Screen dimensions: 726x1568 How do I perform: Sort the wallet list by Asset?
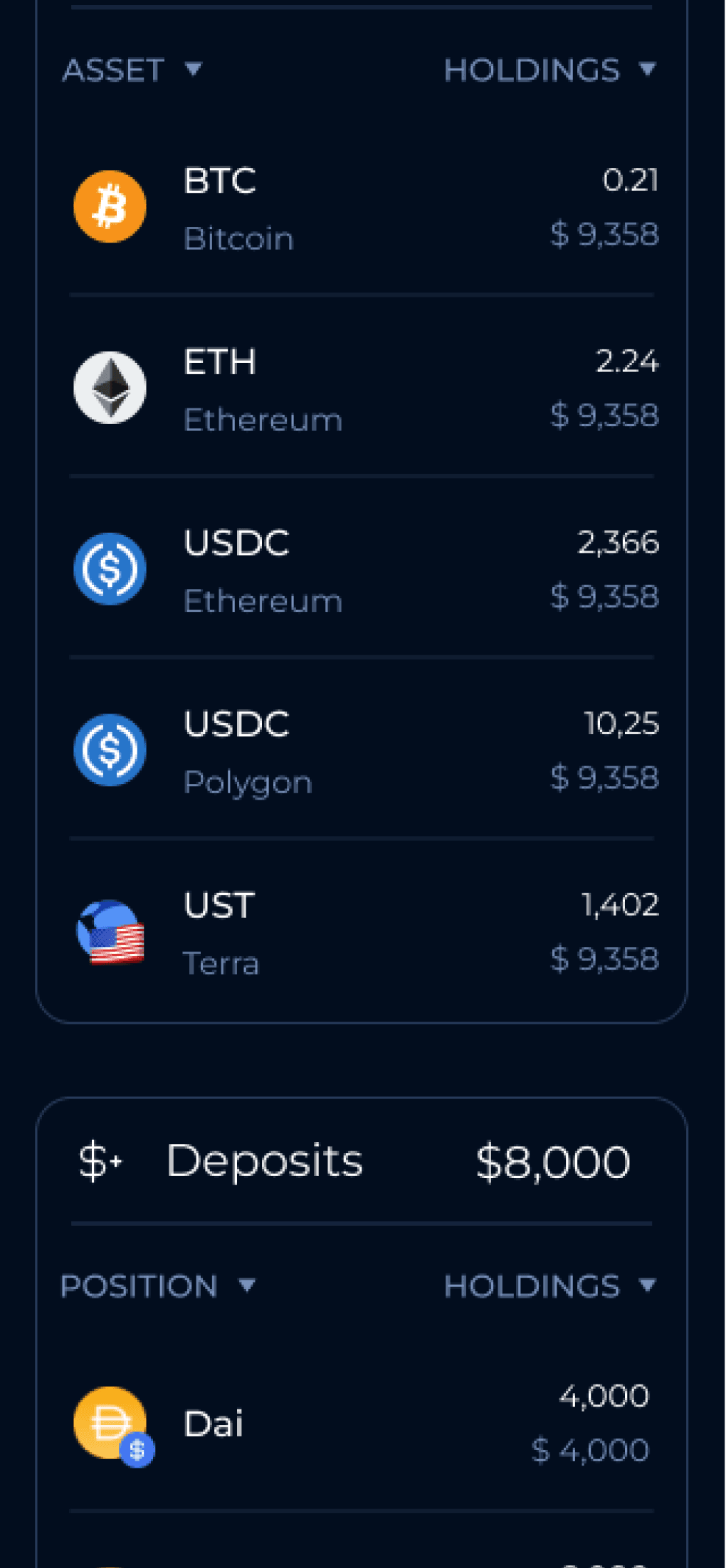pyautogui.click(x=132, y=70)
